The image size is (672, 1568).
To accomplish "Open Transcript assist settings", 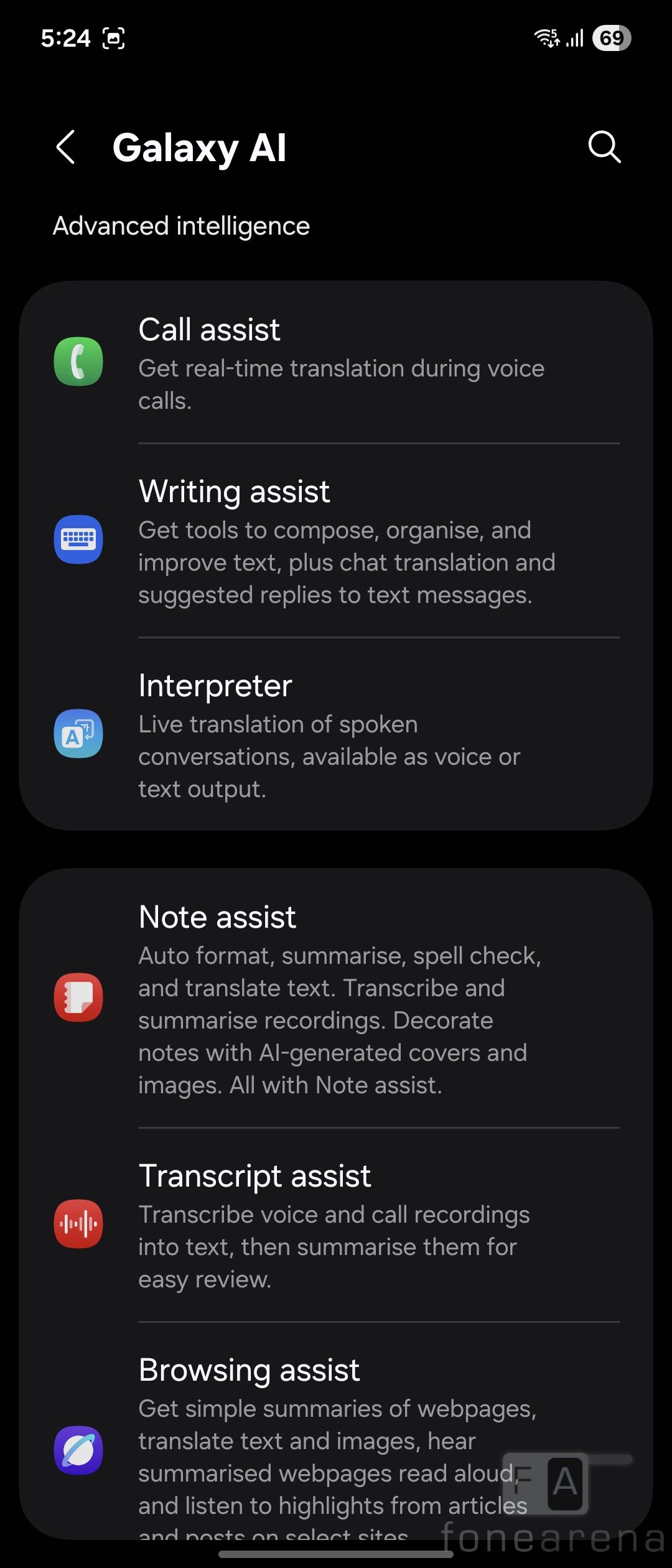I will point(336,1225).
